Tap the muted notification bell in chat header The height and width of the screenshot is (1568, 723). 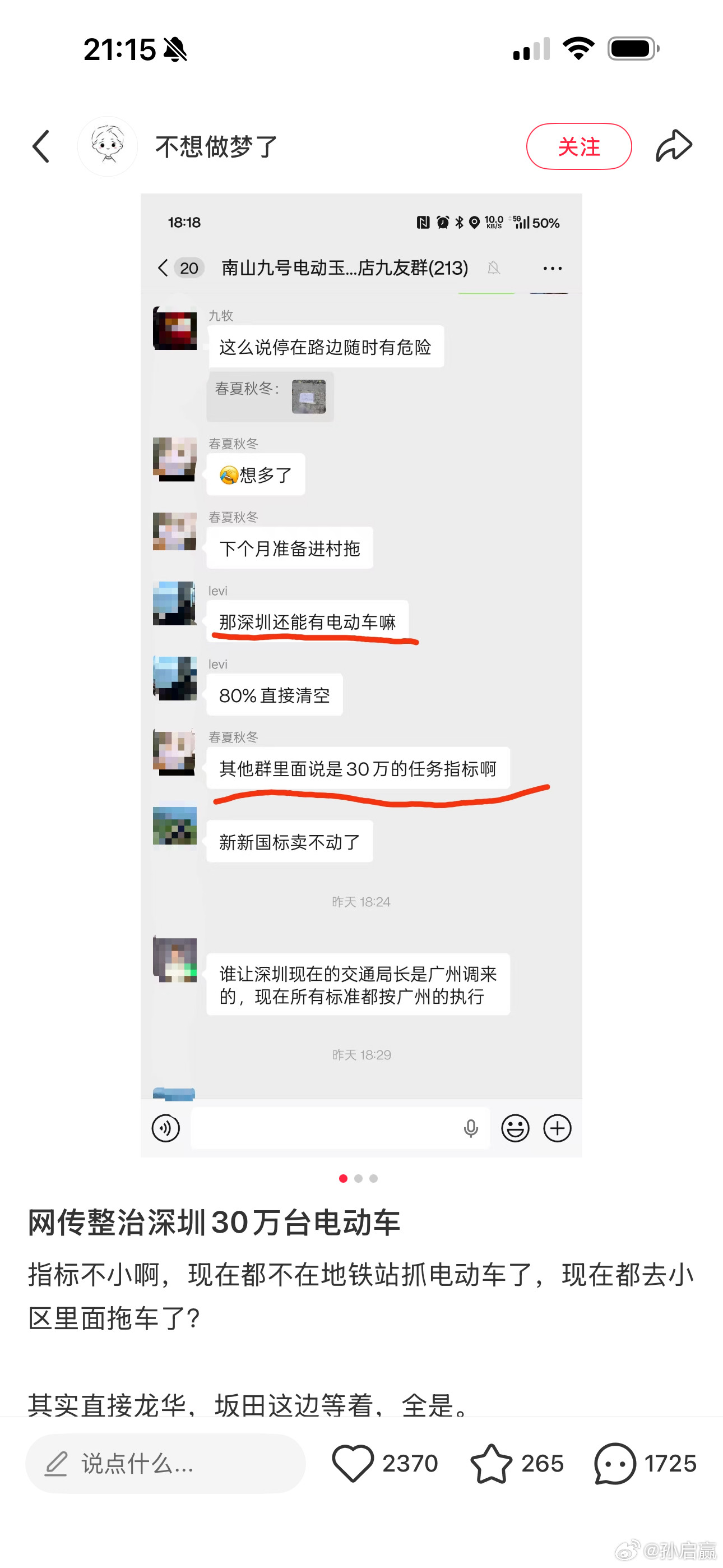click(x=494, y=268)
